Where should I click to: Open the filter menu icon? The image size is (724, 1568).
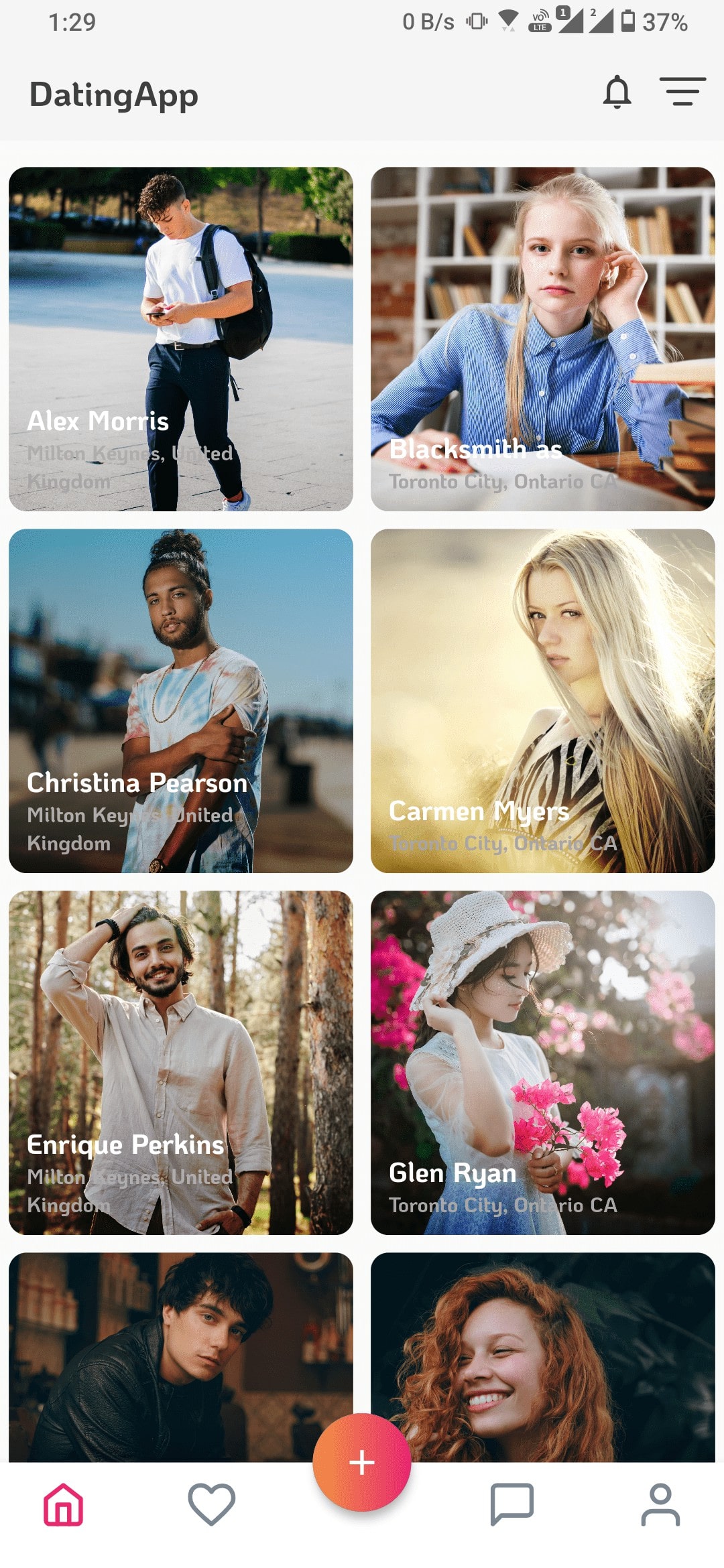pyautogui.click(x=682, y=92)
